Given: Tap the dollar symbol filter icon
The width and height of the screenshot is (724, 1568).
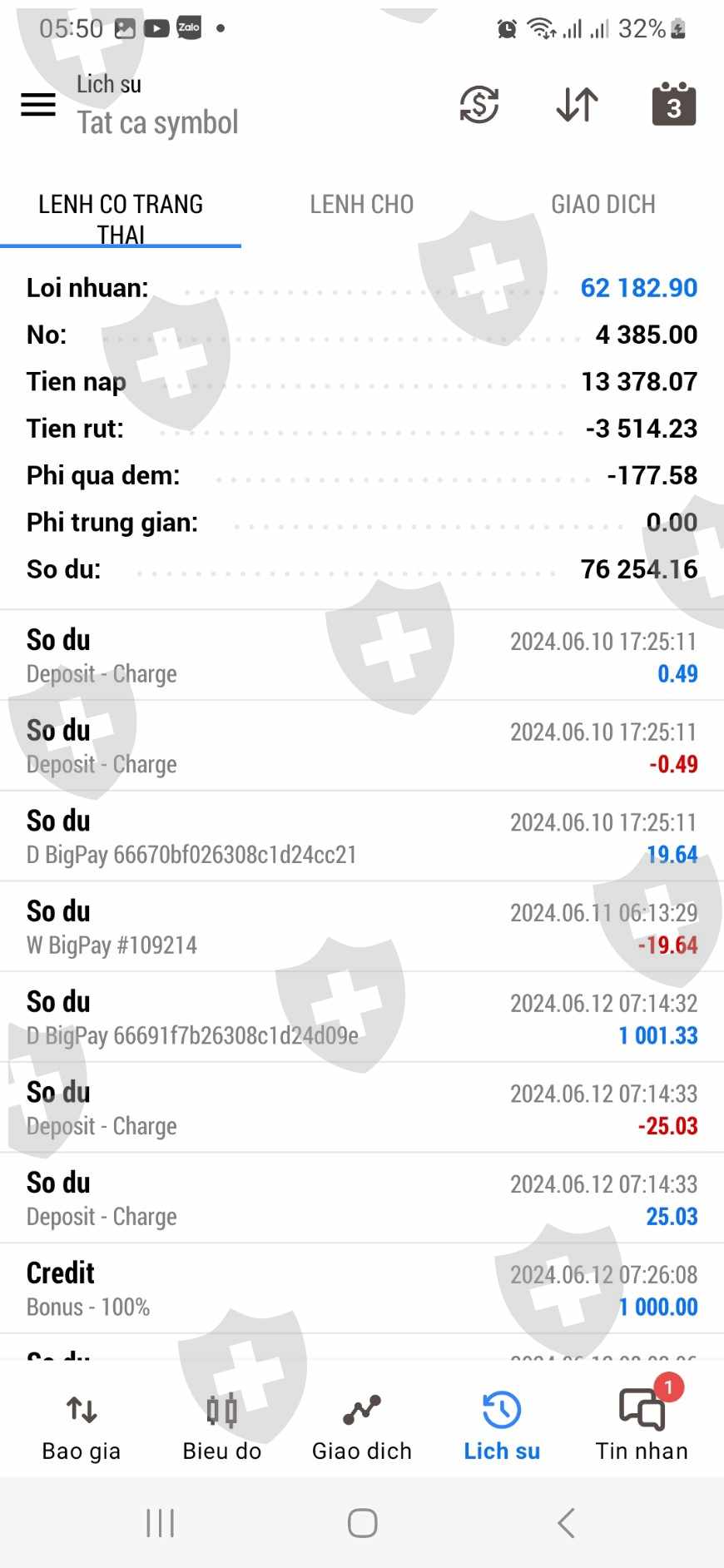Looking at the screenshot, I should [479, 105].
